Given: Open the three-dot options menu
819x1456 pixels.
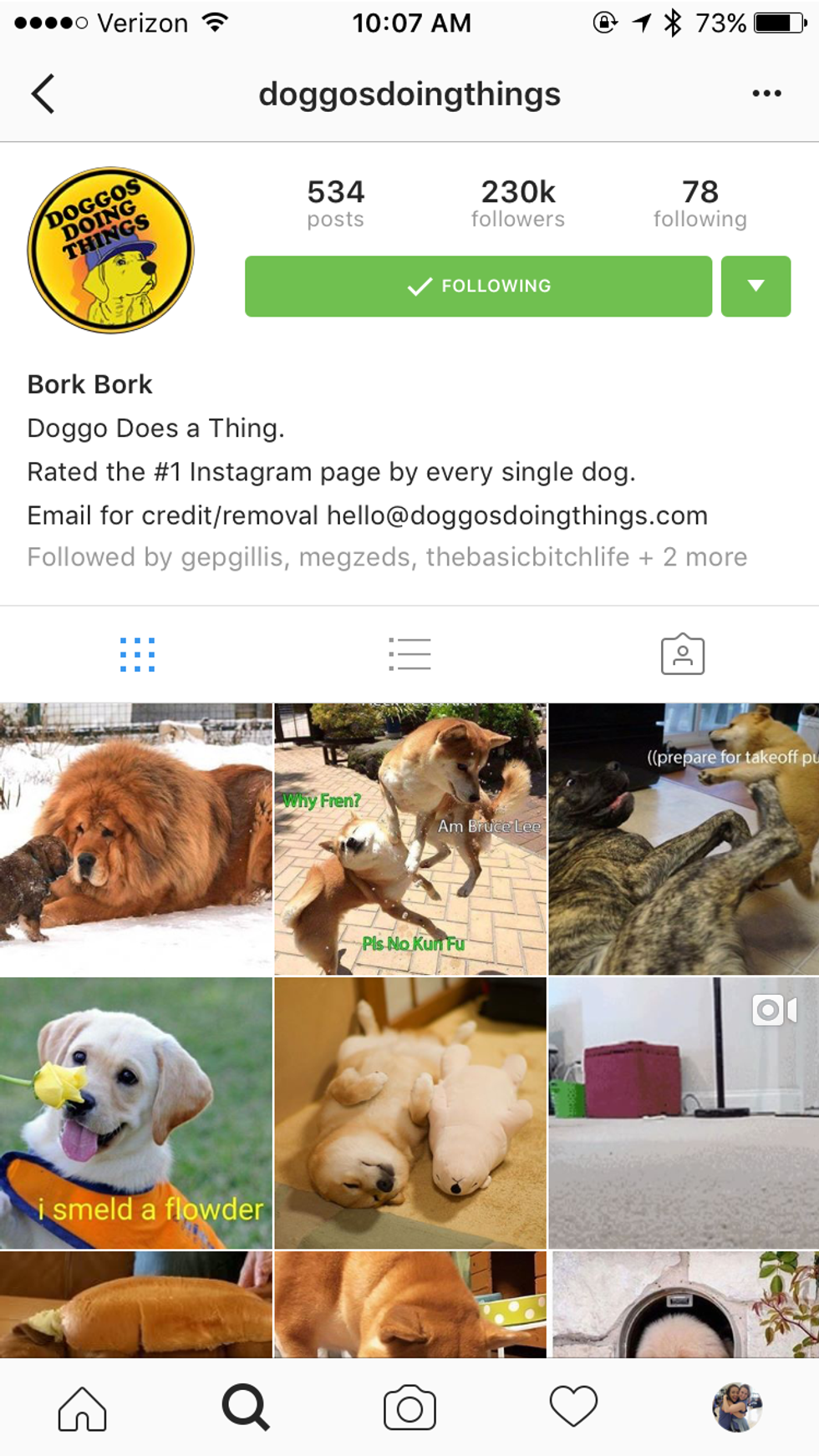Looking at the screenshot, I should (x=766, y=94).
